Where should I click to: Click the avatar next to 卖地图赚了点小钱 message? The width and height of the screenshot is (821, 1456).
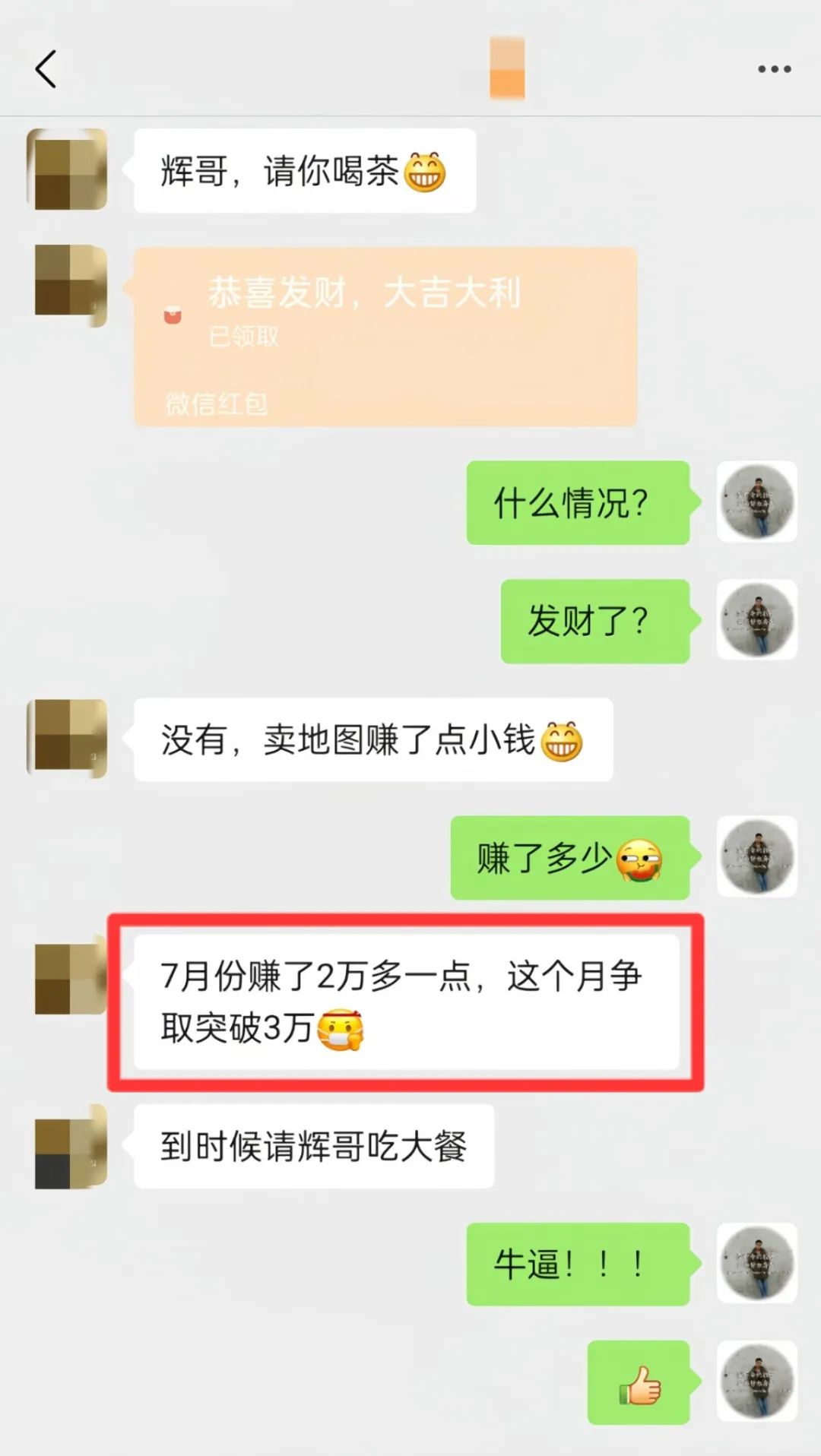[67, 741]
